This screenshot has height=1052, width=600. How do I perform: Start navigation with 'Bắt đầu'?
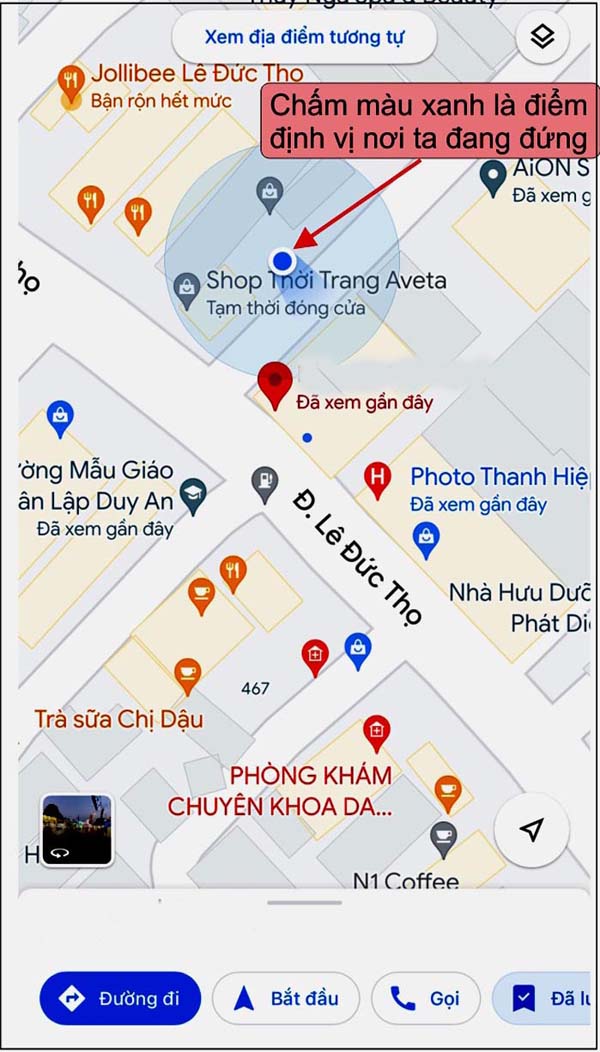[286, 998]
